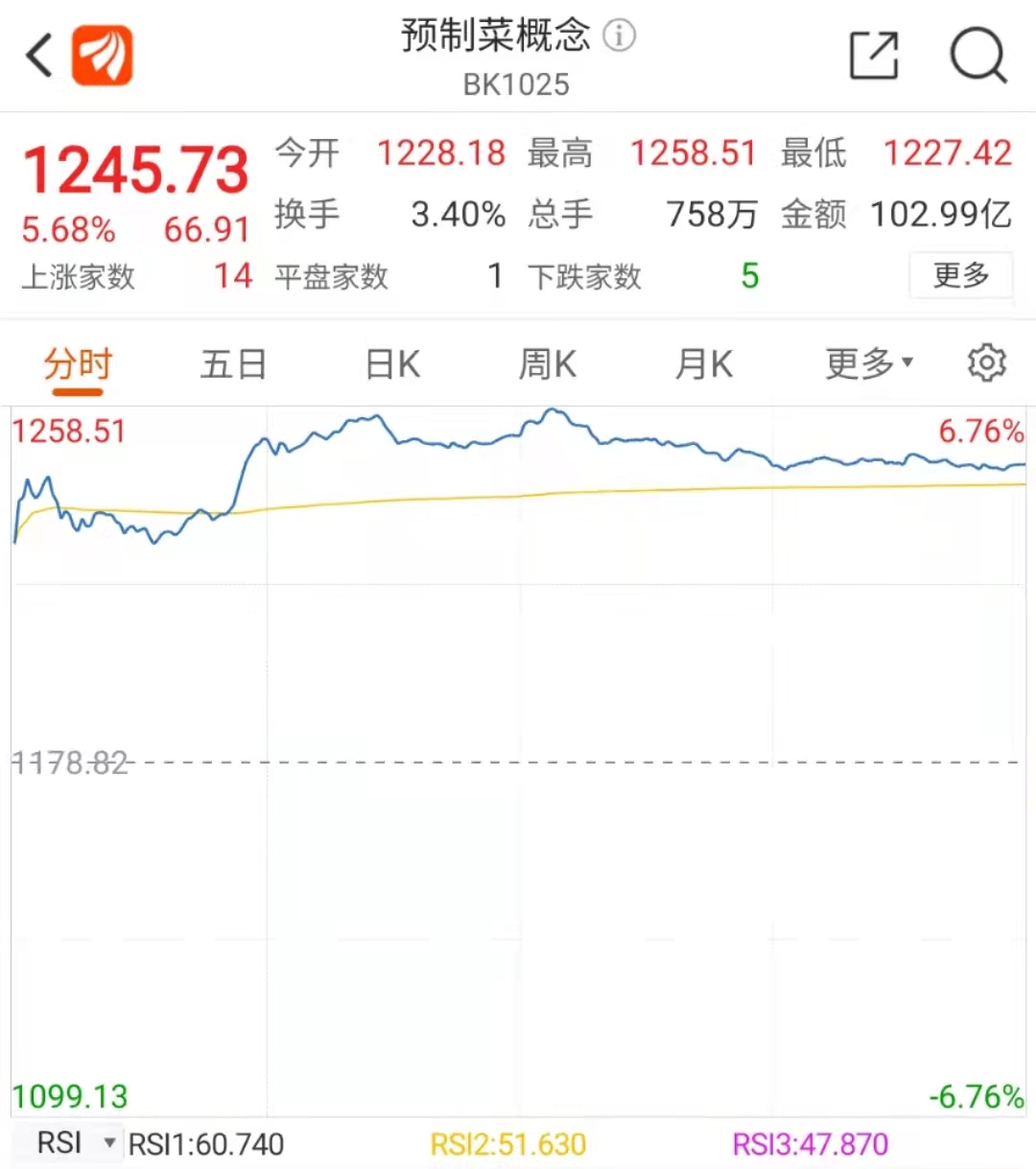The width and height of the screenshot is (1036, 1169).
Task: Expand the 更多 chart period dropdown
Action: 868,363
